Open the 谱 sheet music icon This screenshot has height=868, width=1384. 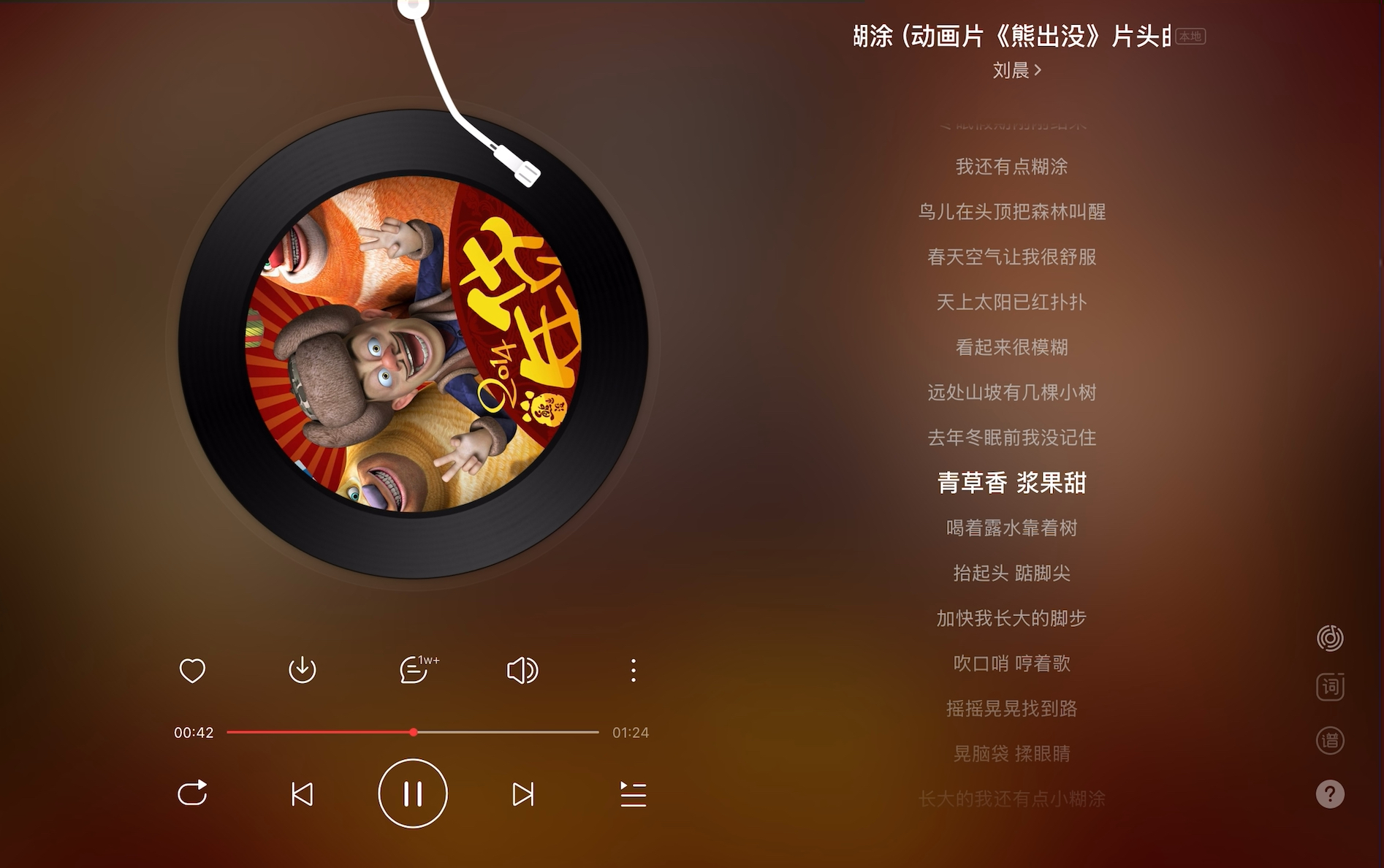(x=1330, y=740)
